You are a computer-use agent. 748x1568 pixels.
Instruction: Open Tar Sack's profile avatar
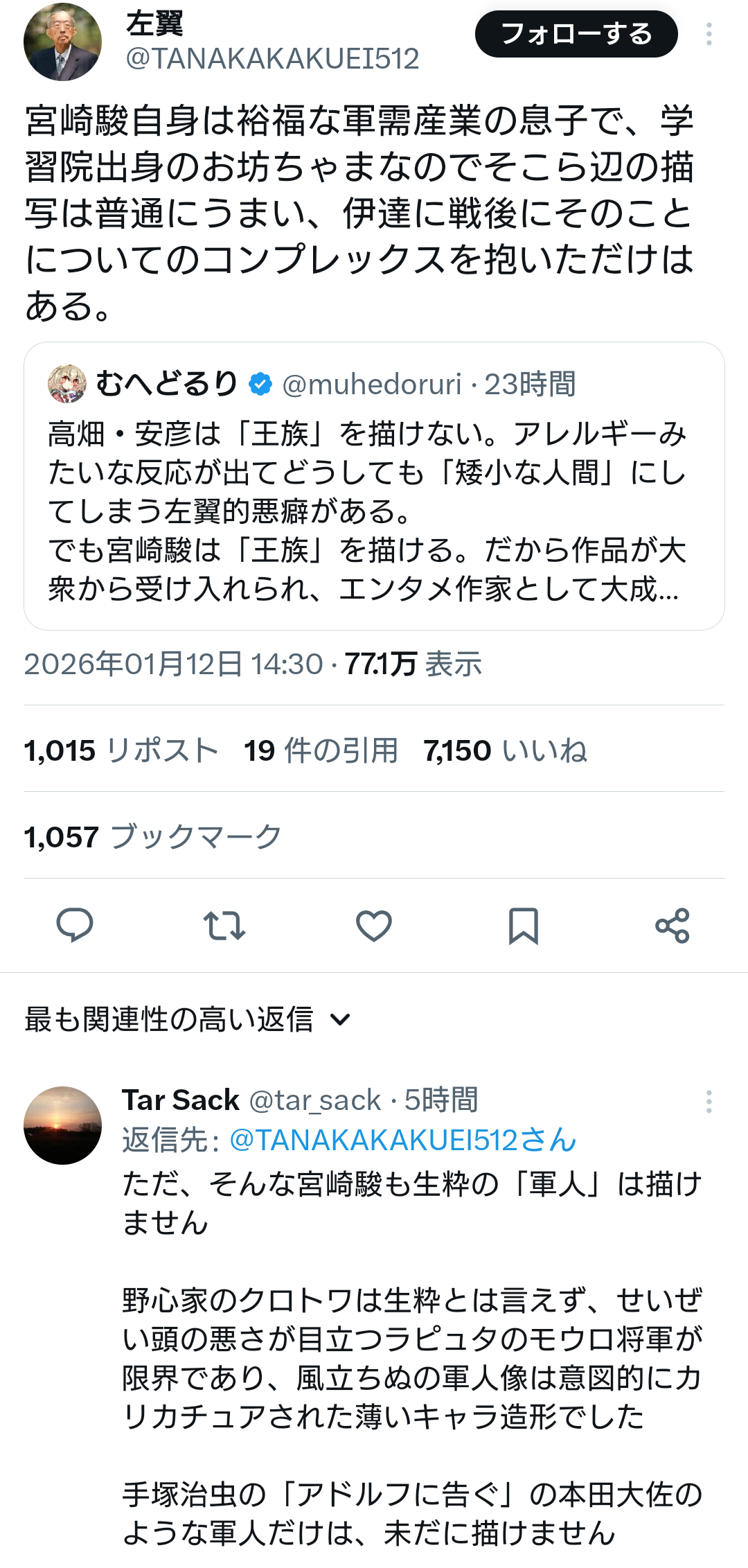[x=62, y=1125]
